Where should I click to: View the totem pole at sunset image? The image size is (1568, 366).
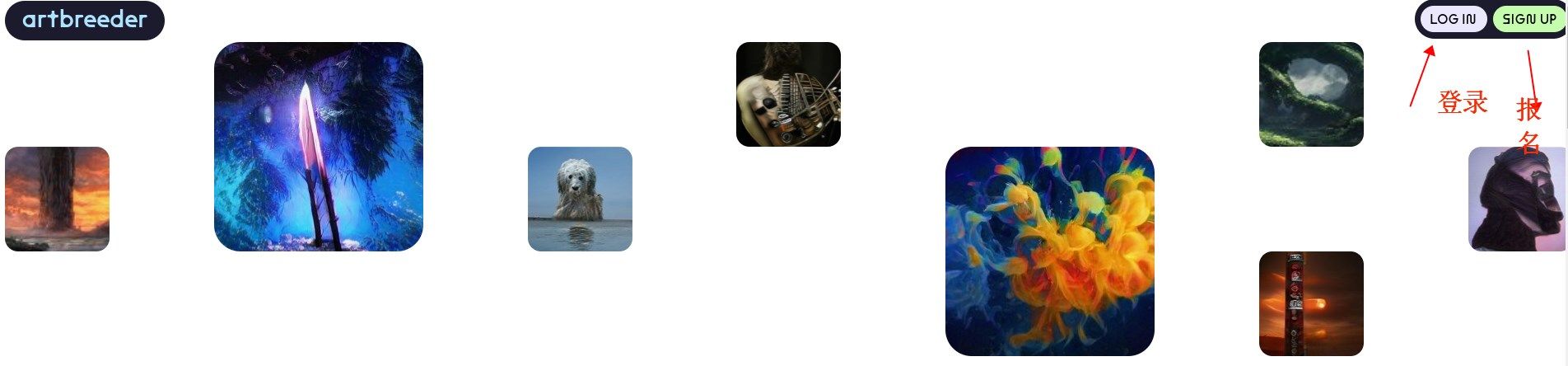click(x=1311, y=303)
